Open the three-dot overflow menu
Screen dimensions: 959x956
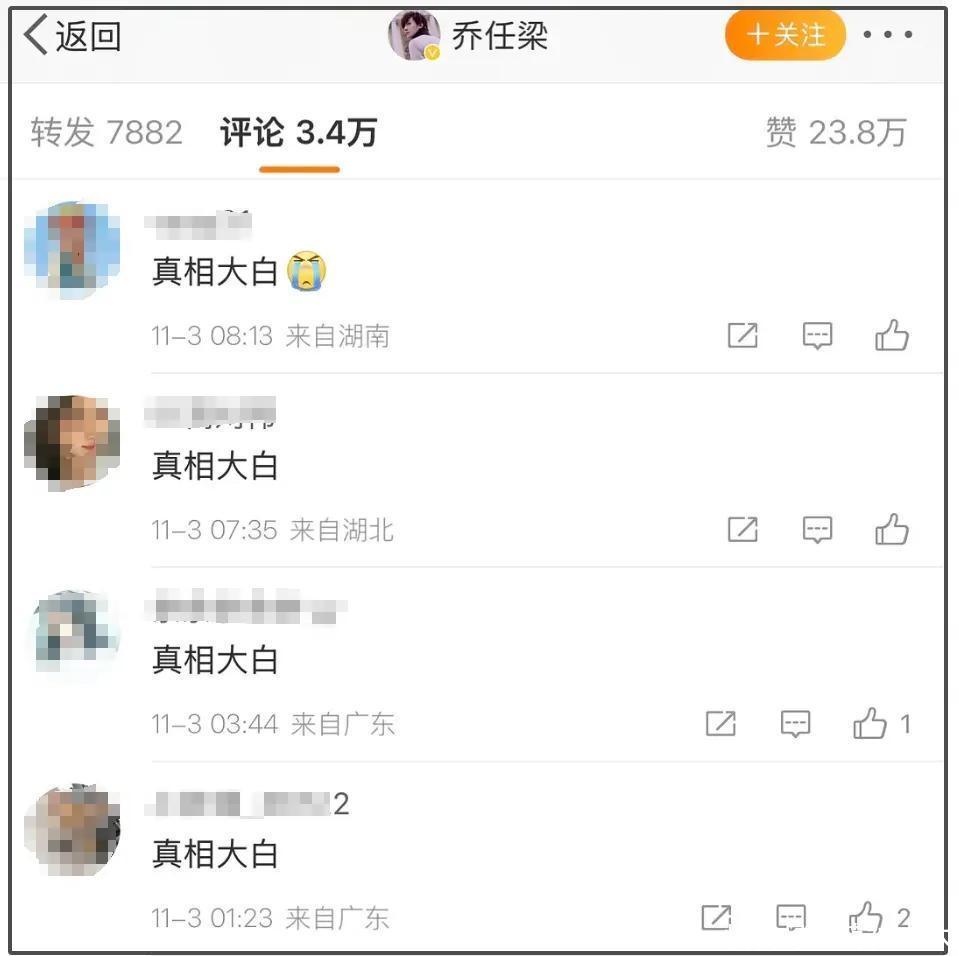[x=887, y=36]
